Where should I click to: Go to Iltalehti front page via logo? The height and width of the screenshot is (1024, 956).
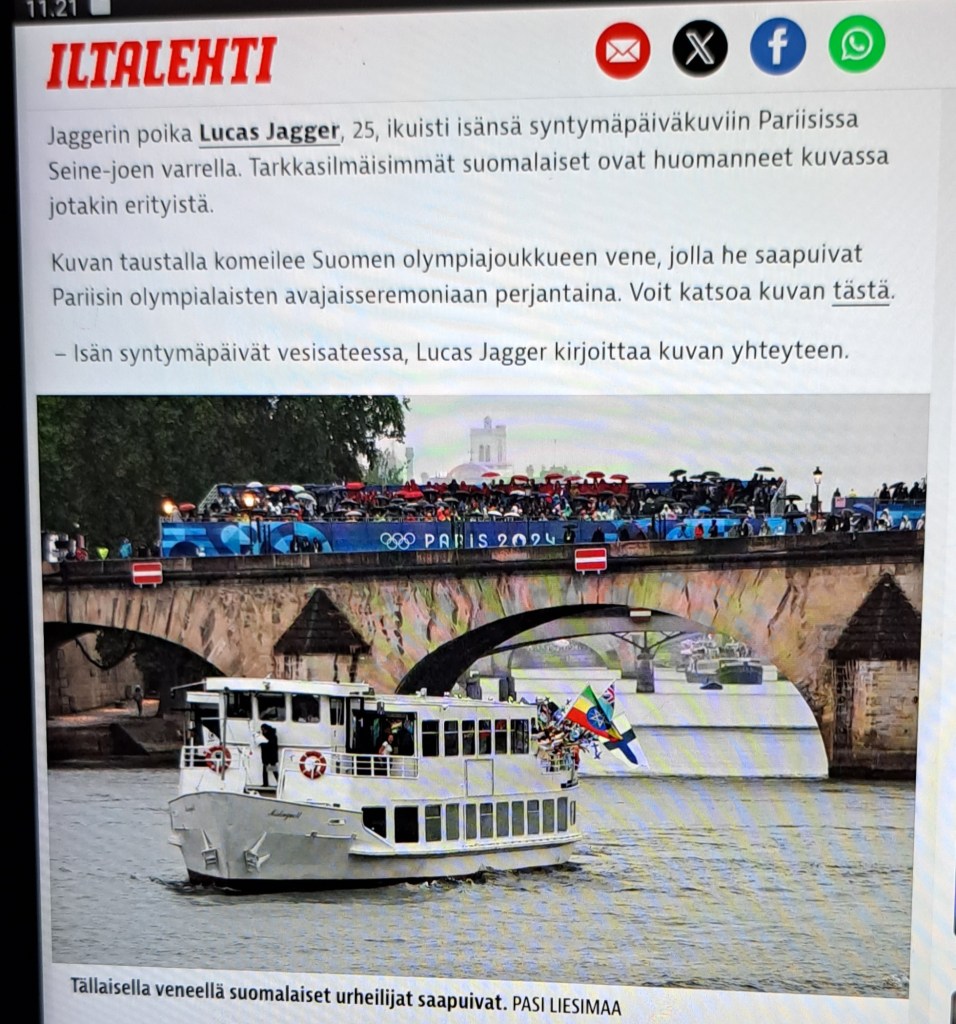[161, 63]
